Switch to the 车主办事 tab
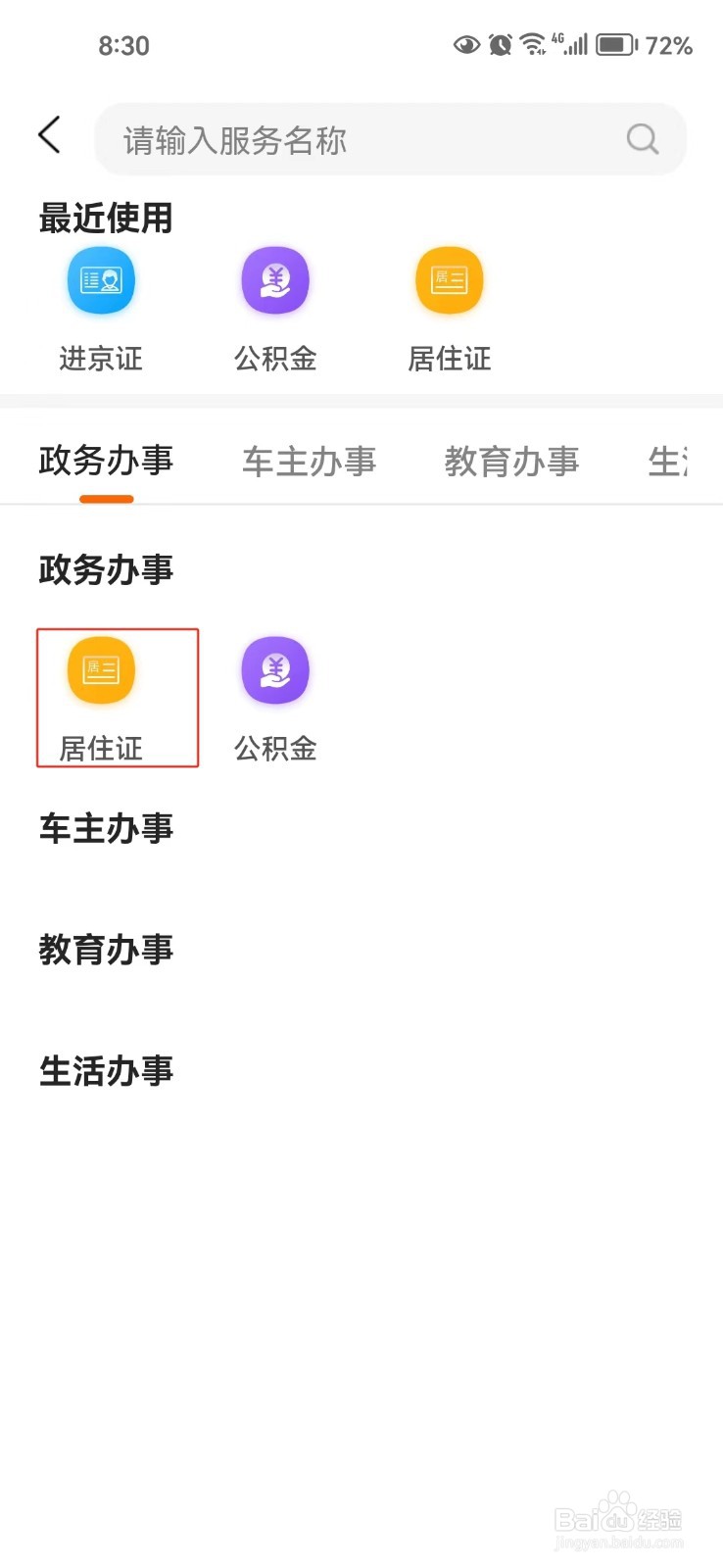723x1568 pixels. tap(309, 462)
